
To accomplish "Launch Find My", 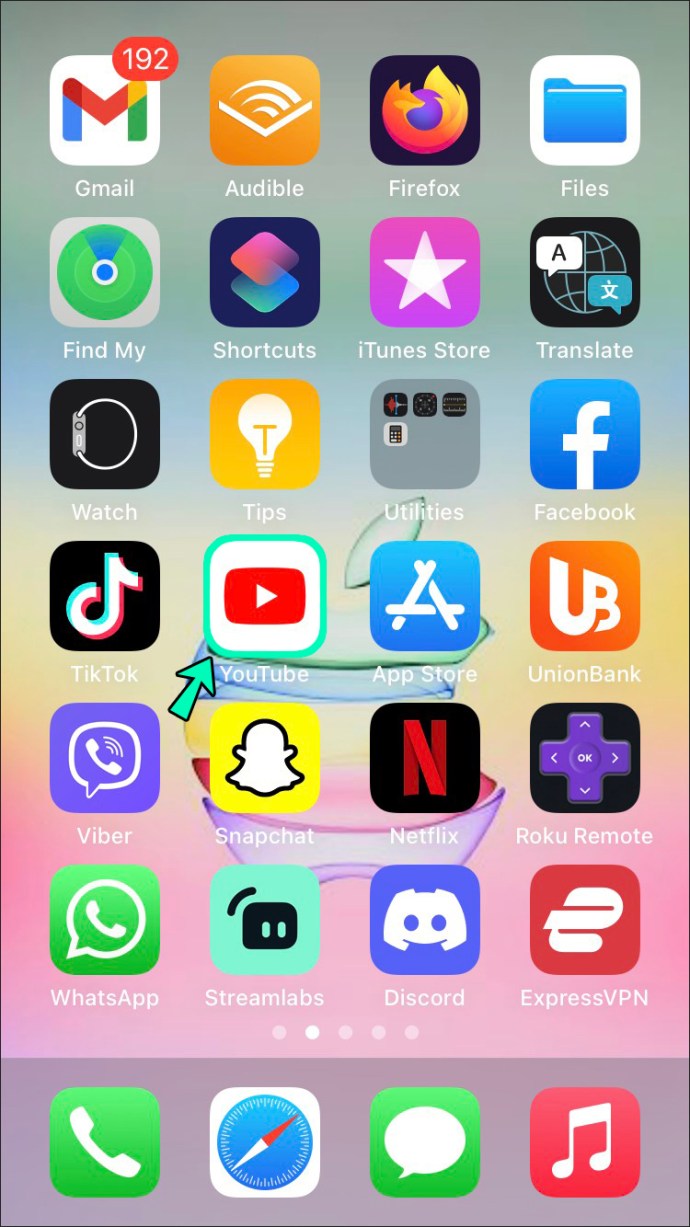I will coord(105,272).
